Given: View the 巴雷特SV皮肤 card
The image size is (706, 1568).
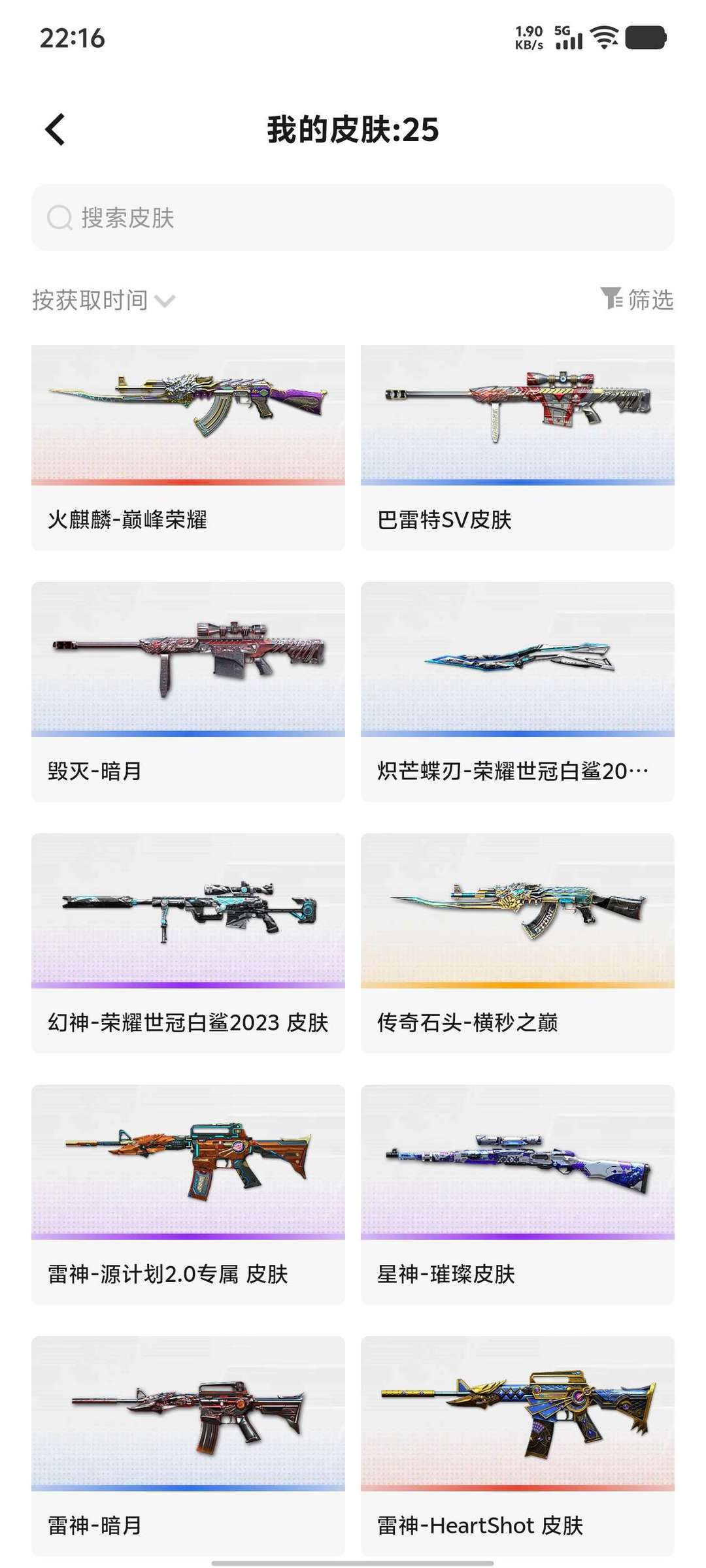Looking at the screenshot, I should coord(518,448).
